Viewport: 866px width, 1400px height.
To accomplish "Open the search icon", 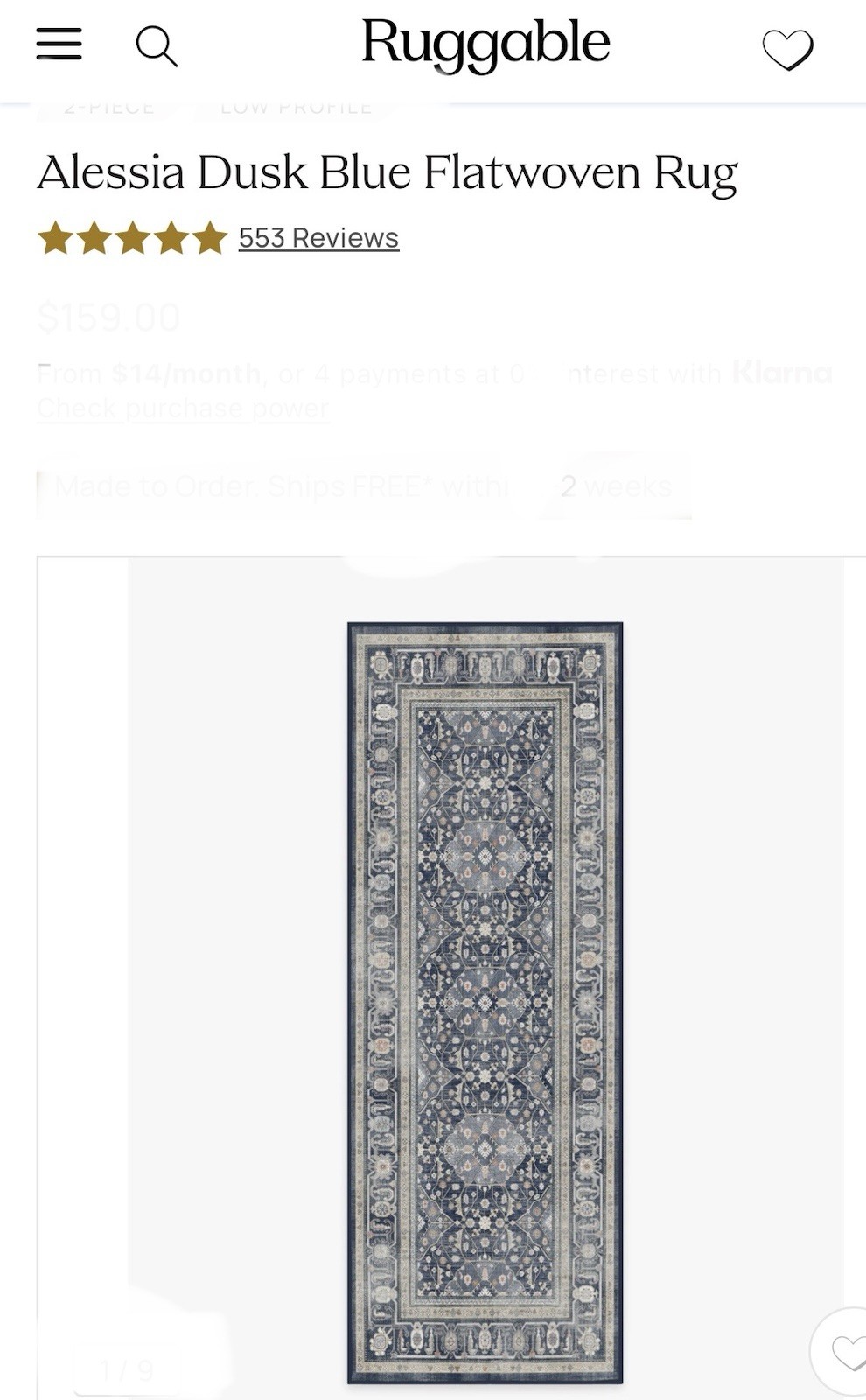I will pos(157,45).
